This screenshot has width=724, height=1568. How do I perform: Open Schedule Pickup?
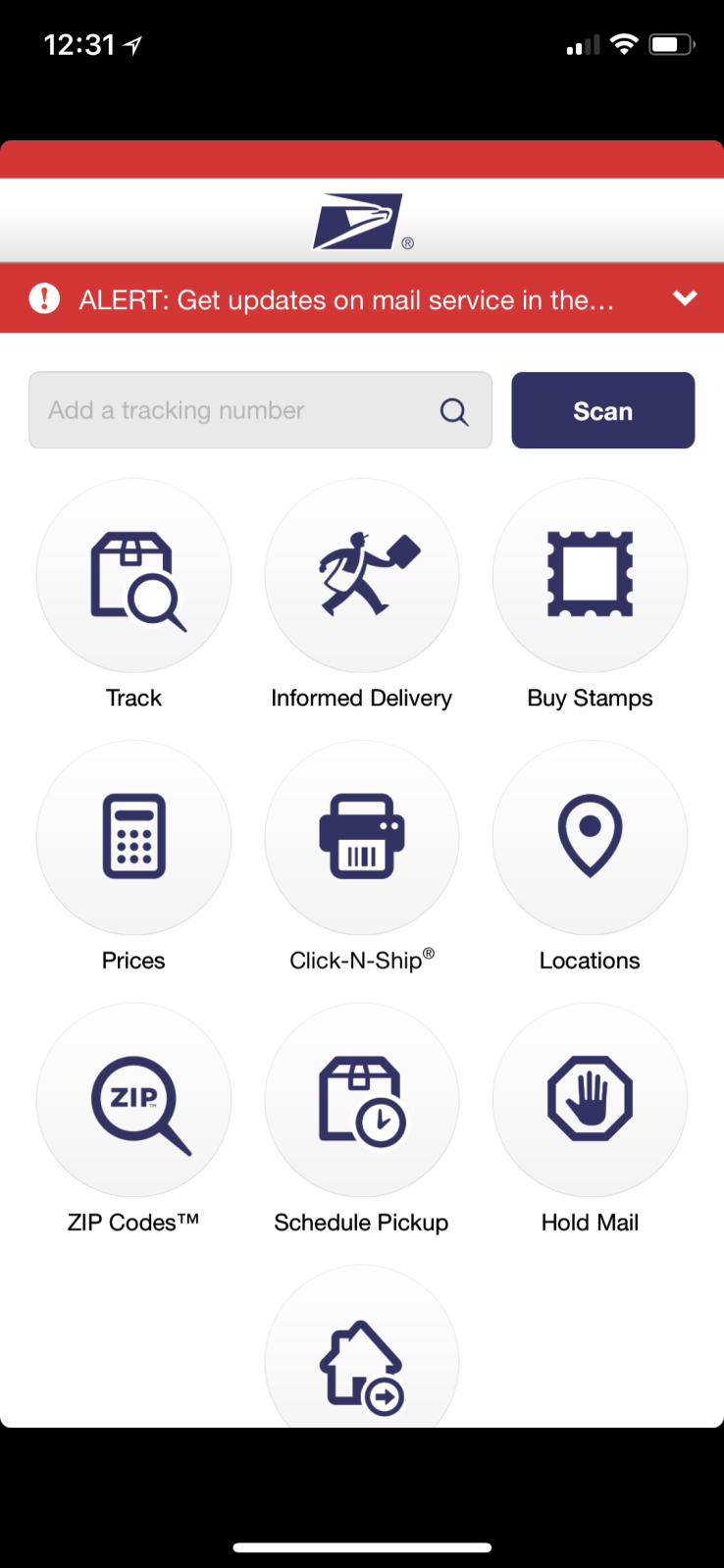362,1100
